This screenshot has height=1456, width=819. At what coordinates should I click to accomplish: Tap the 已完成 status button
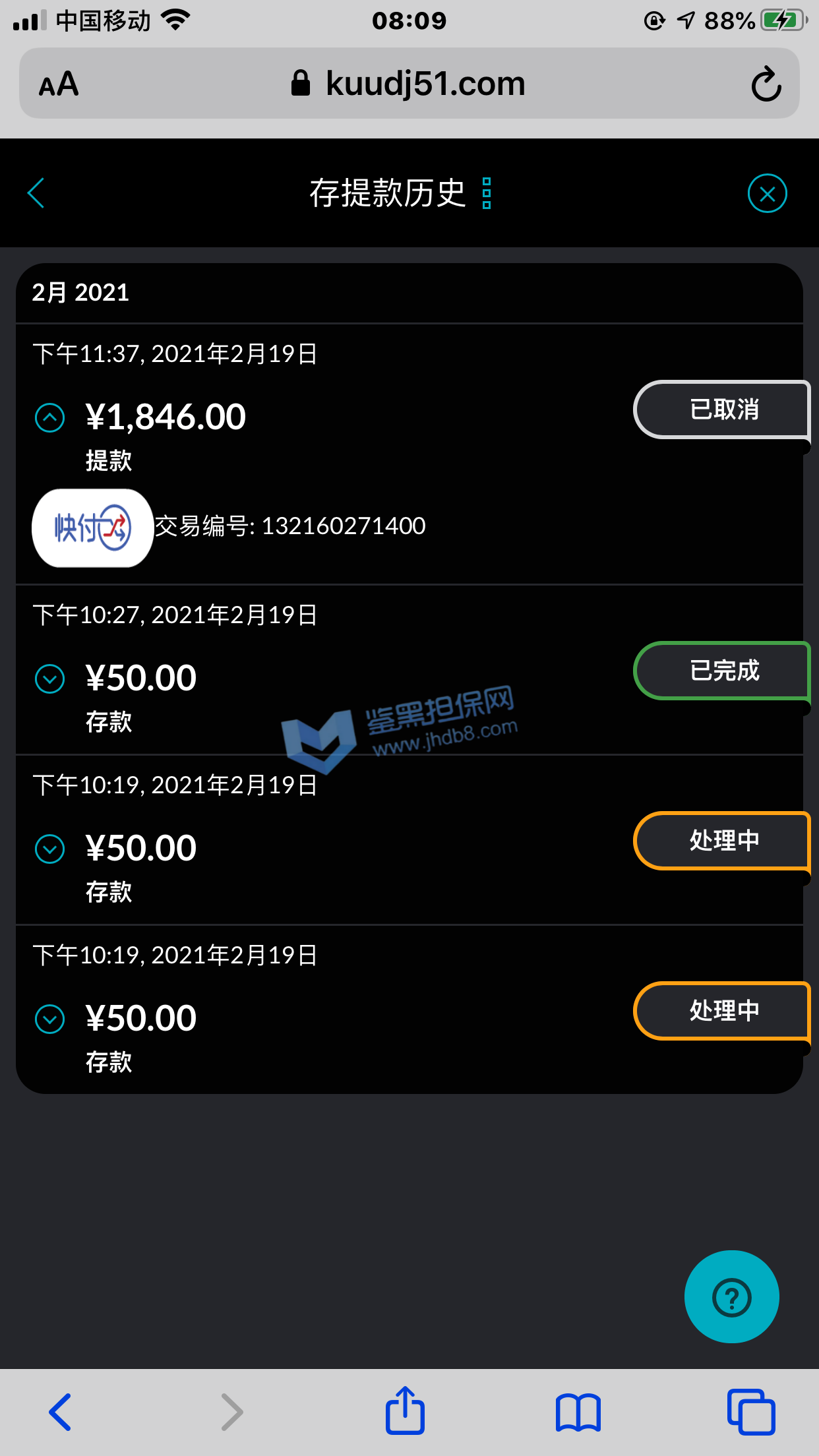pos(723,671)
